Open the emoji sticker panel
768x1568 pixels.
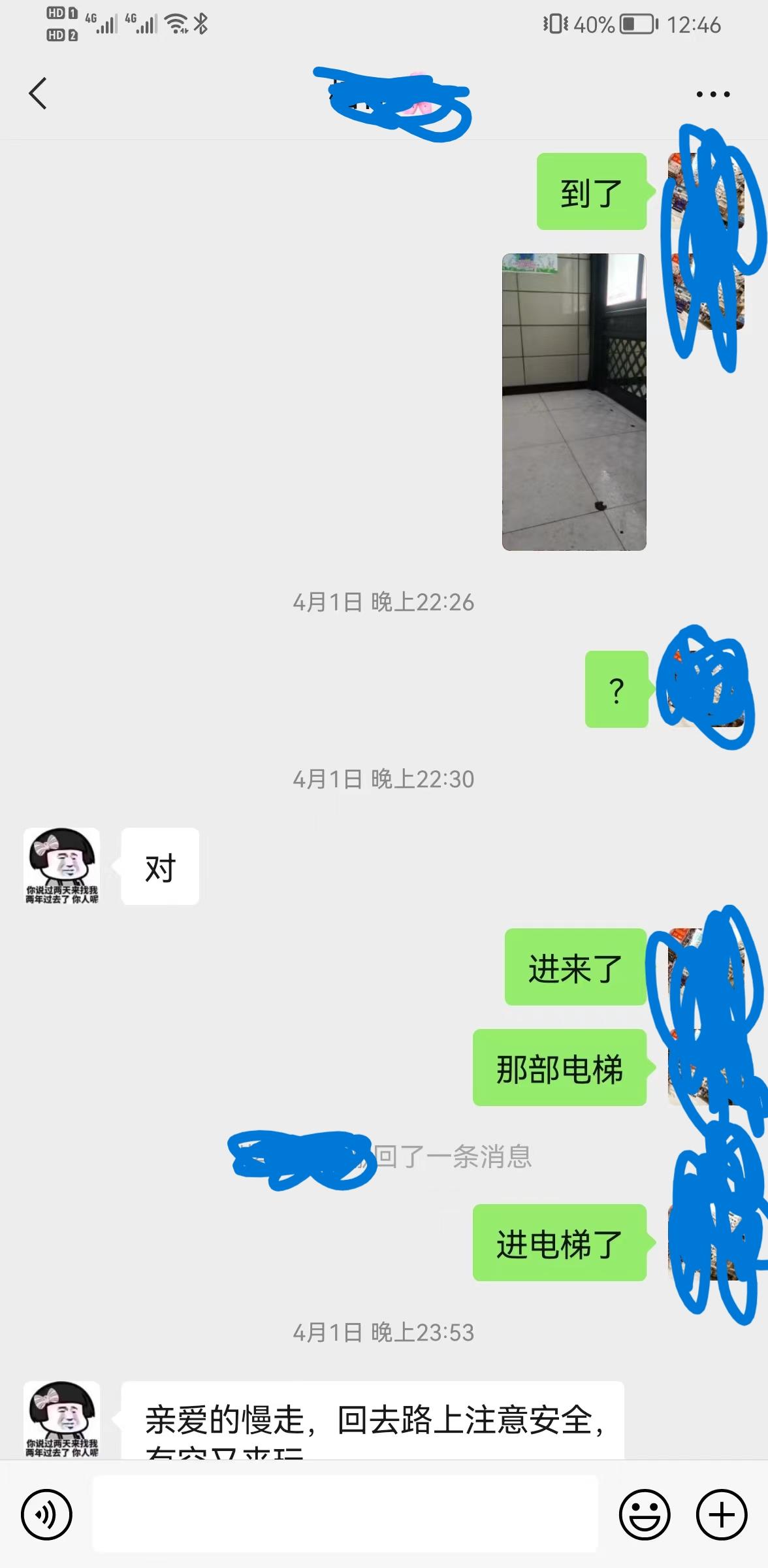click(x=644, y=1514)
